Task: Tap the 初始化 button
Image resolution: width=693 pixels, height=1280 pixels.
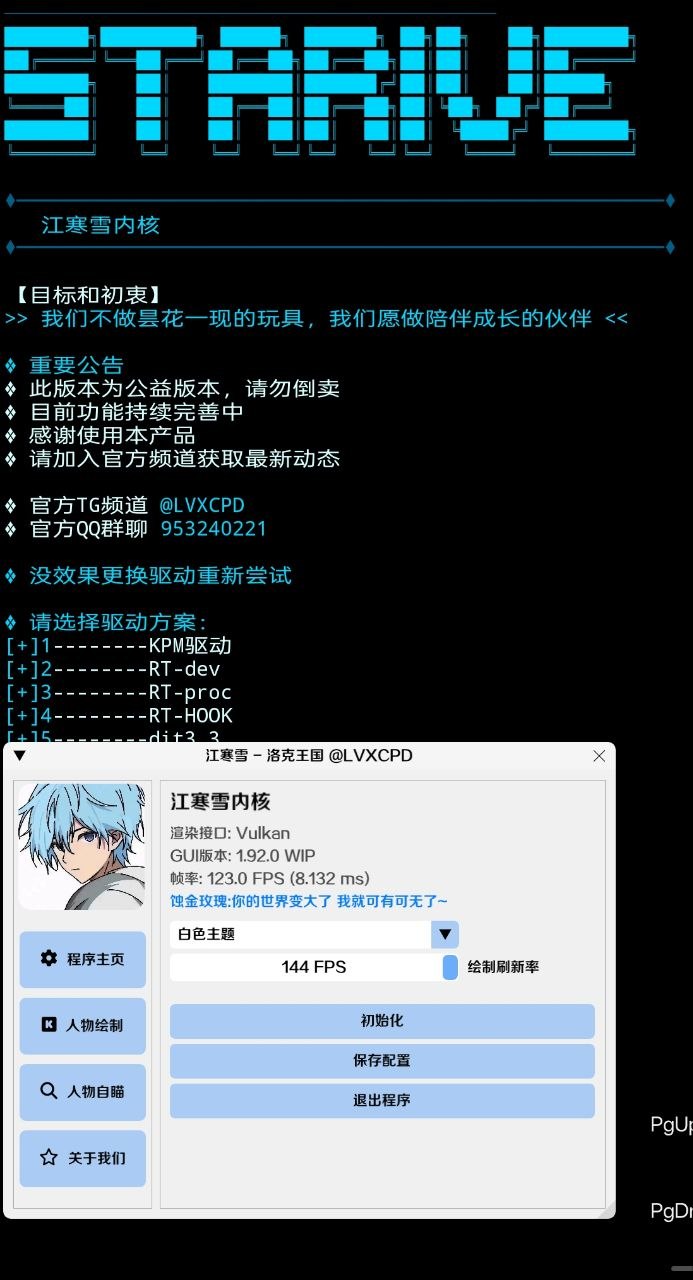Action: 382,1021
